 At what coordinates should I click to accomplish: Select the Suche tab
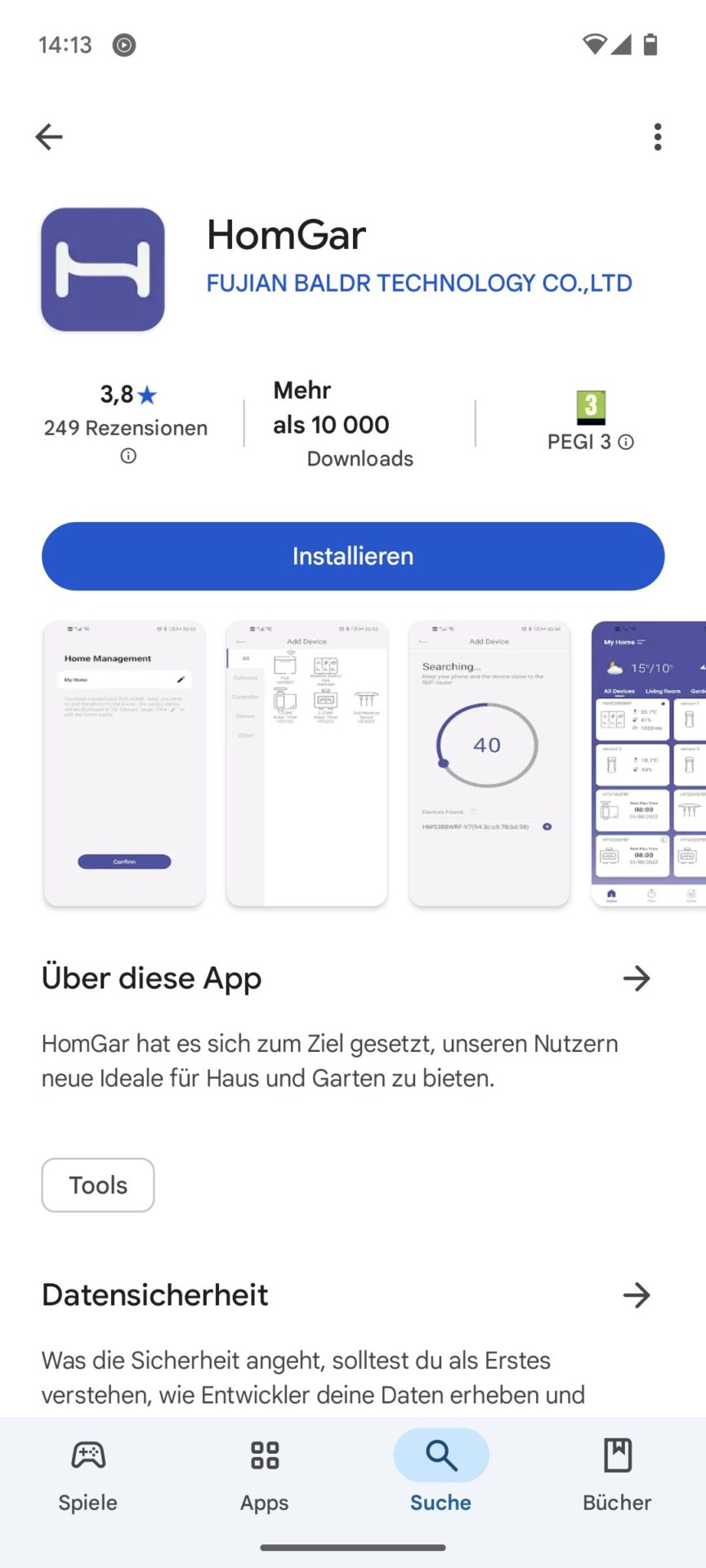(x=441, y=1473)
